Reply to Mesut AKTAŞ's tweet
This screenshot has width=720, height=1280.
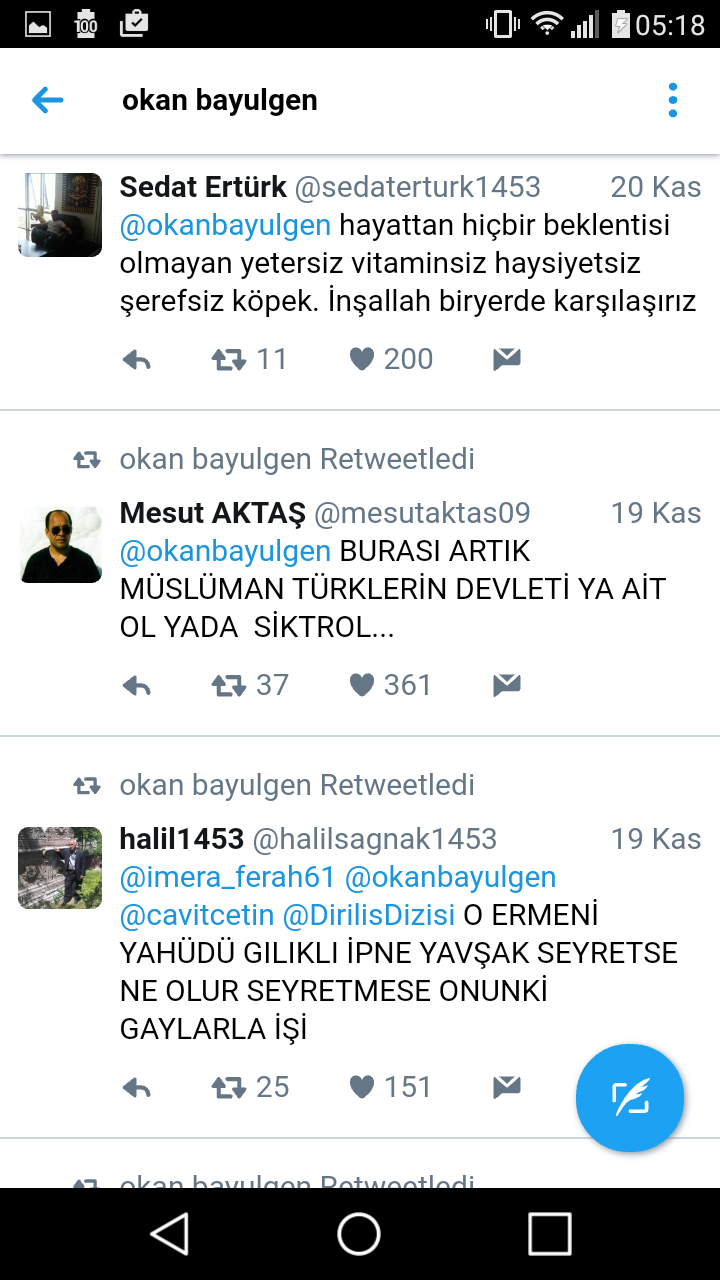pos(136,686)
